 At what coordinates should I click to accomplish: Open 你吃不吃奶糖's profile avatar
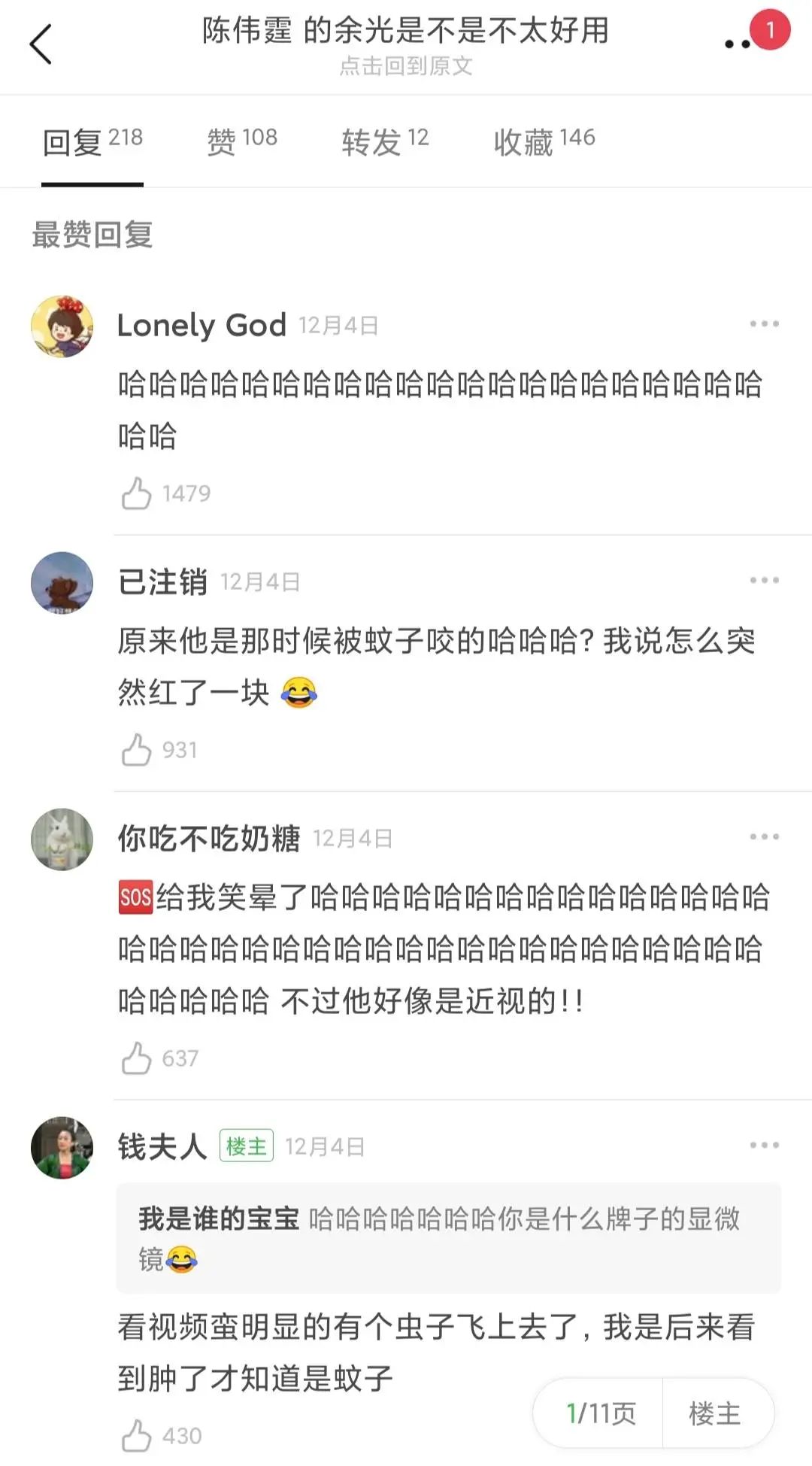[62, 839]
